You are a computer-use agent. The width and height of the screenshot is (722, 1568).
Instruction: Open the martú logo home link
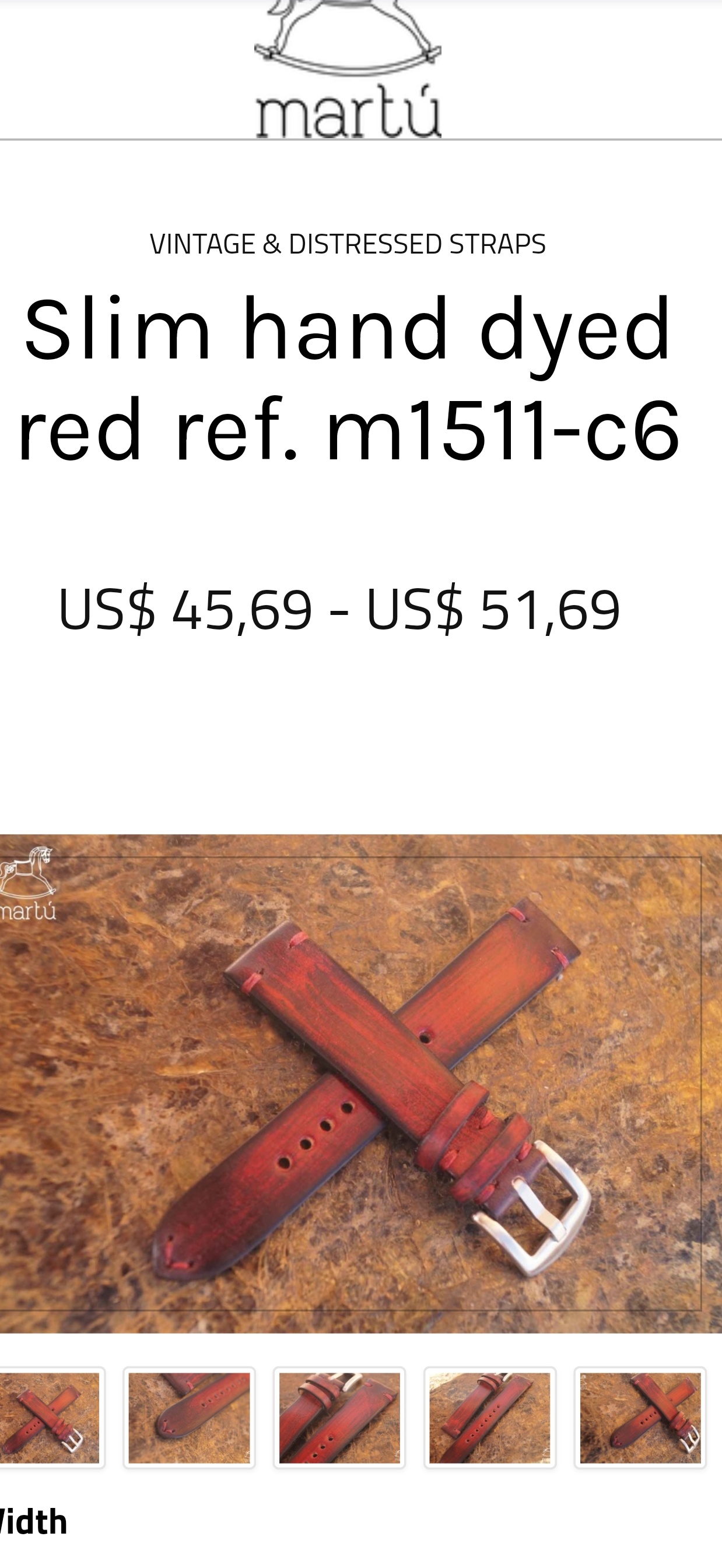coord(348,68)
